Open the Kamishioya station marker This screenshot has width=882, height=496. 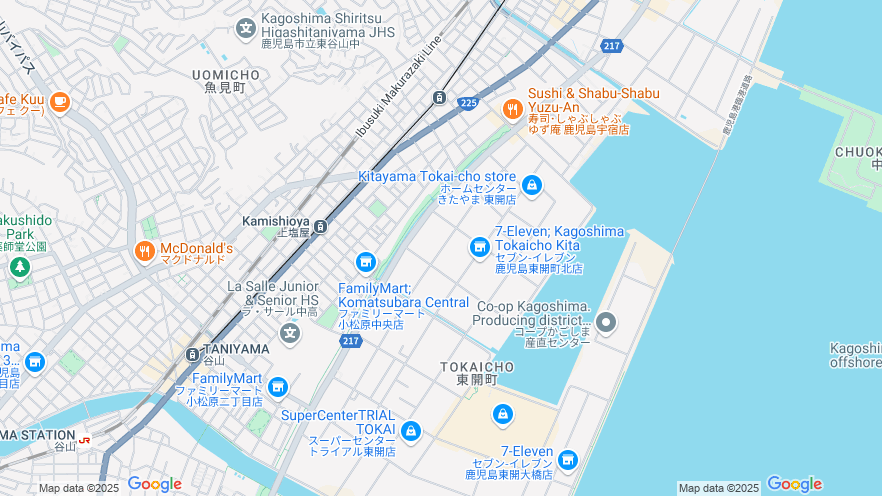click(x=320, y=227)
